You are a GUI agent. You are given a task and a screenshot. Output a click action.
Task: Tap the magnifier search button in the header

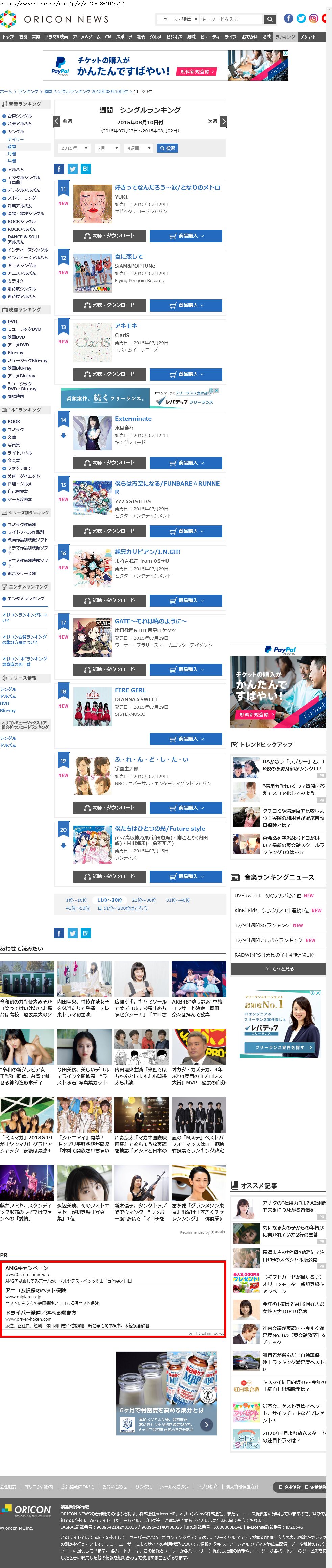point(270,19)
